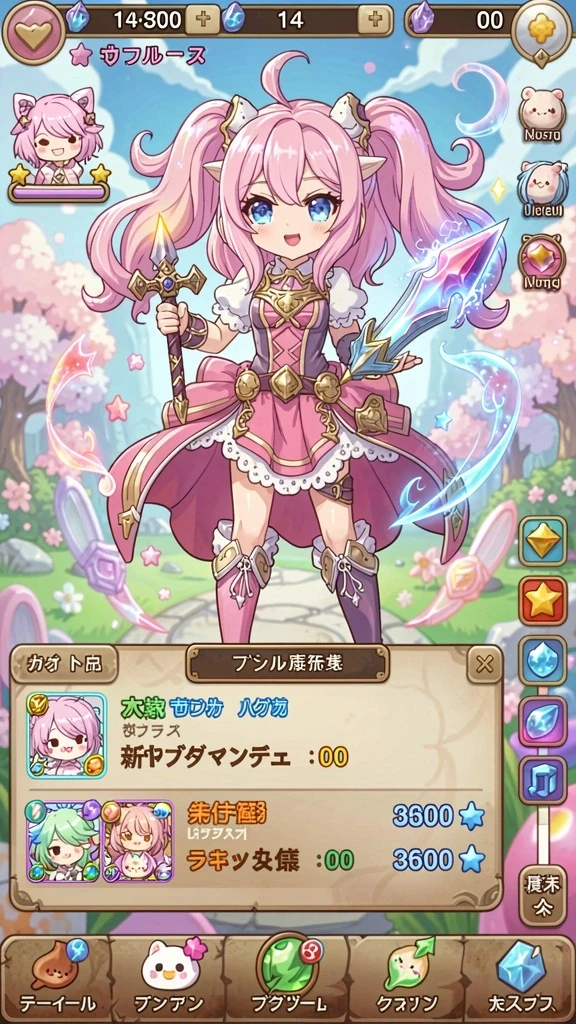
Task: Open the Nung gem icon
Action: pyautogui.click(x=542, y=263)
